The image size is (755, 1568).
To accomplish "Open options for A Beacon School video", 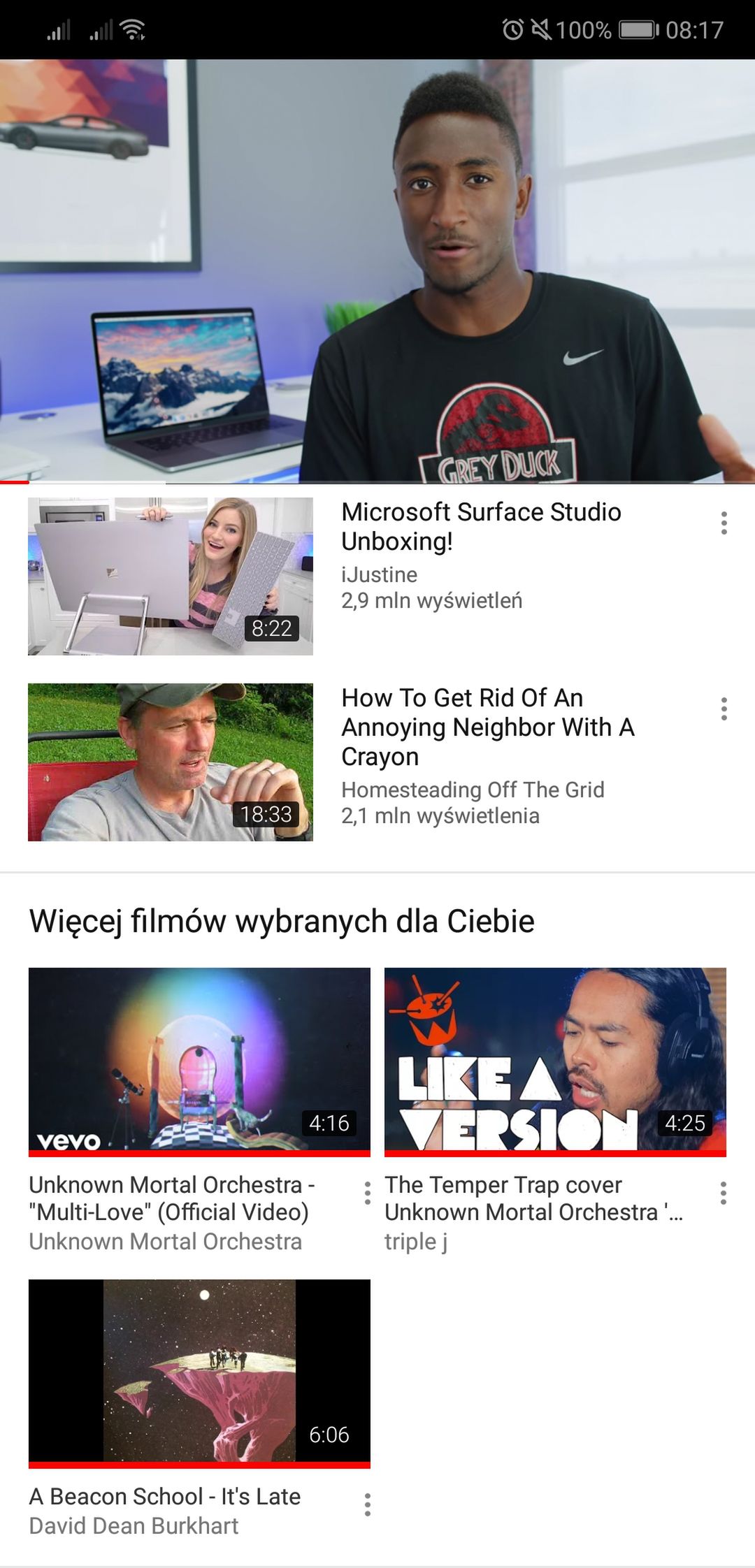I will coord(367,1504).
